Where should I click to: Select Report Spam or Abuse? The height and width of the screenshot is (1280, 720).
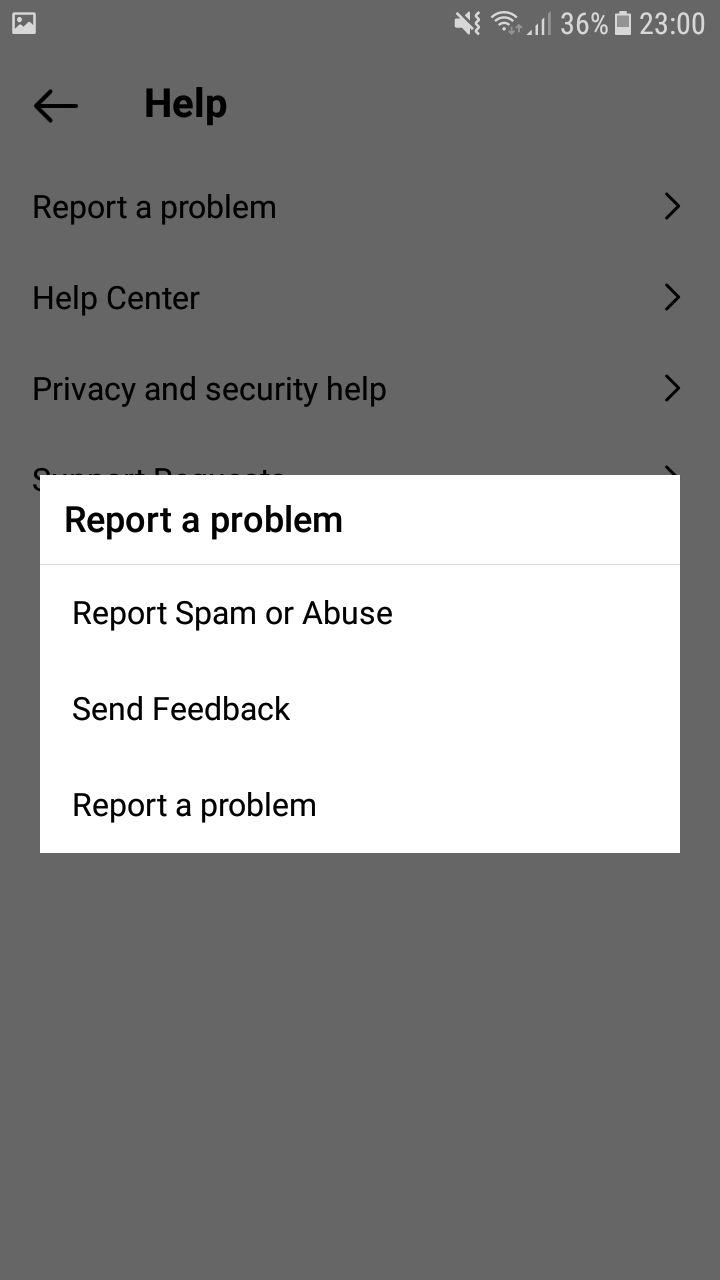click(x=232, y=612)
